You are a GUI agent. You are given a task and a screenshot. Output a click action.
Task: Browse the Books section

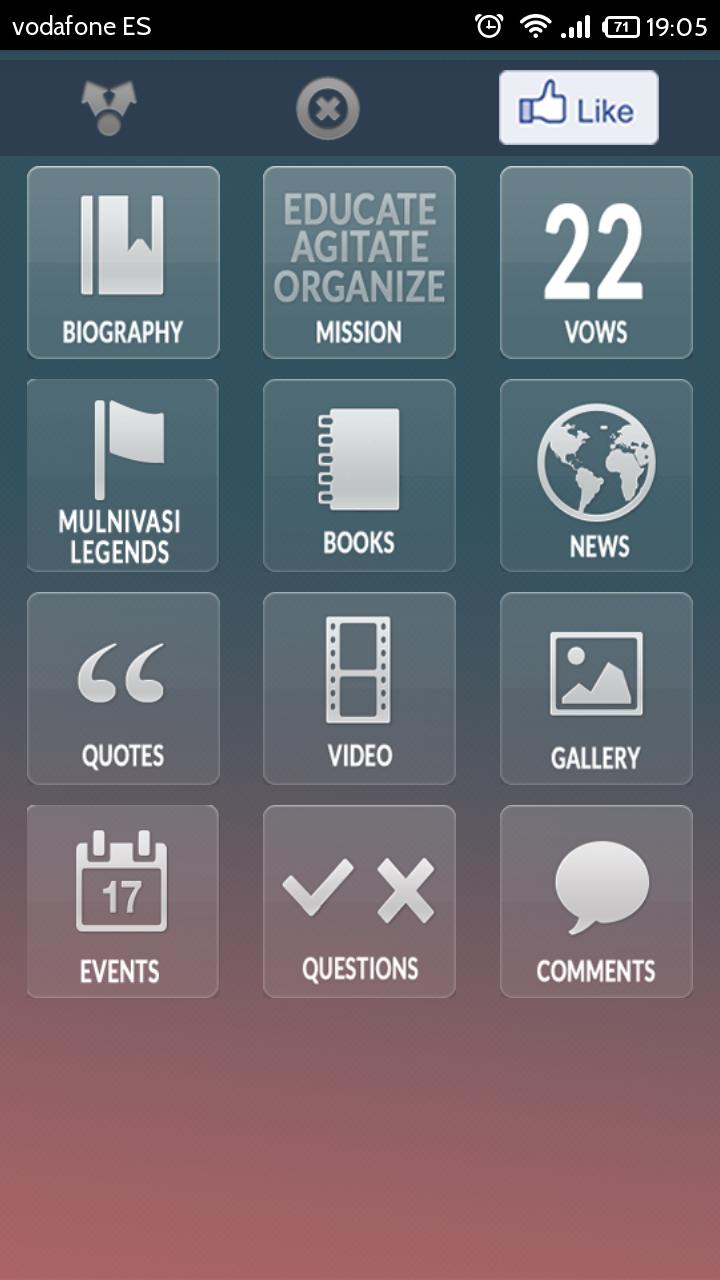(x=359, y=476)
